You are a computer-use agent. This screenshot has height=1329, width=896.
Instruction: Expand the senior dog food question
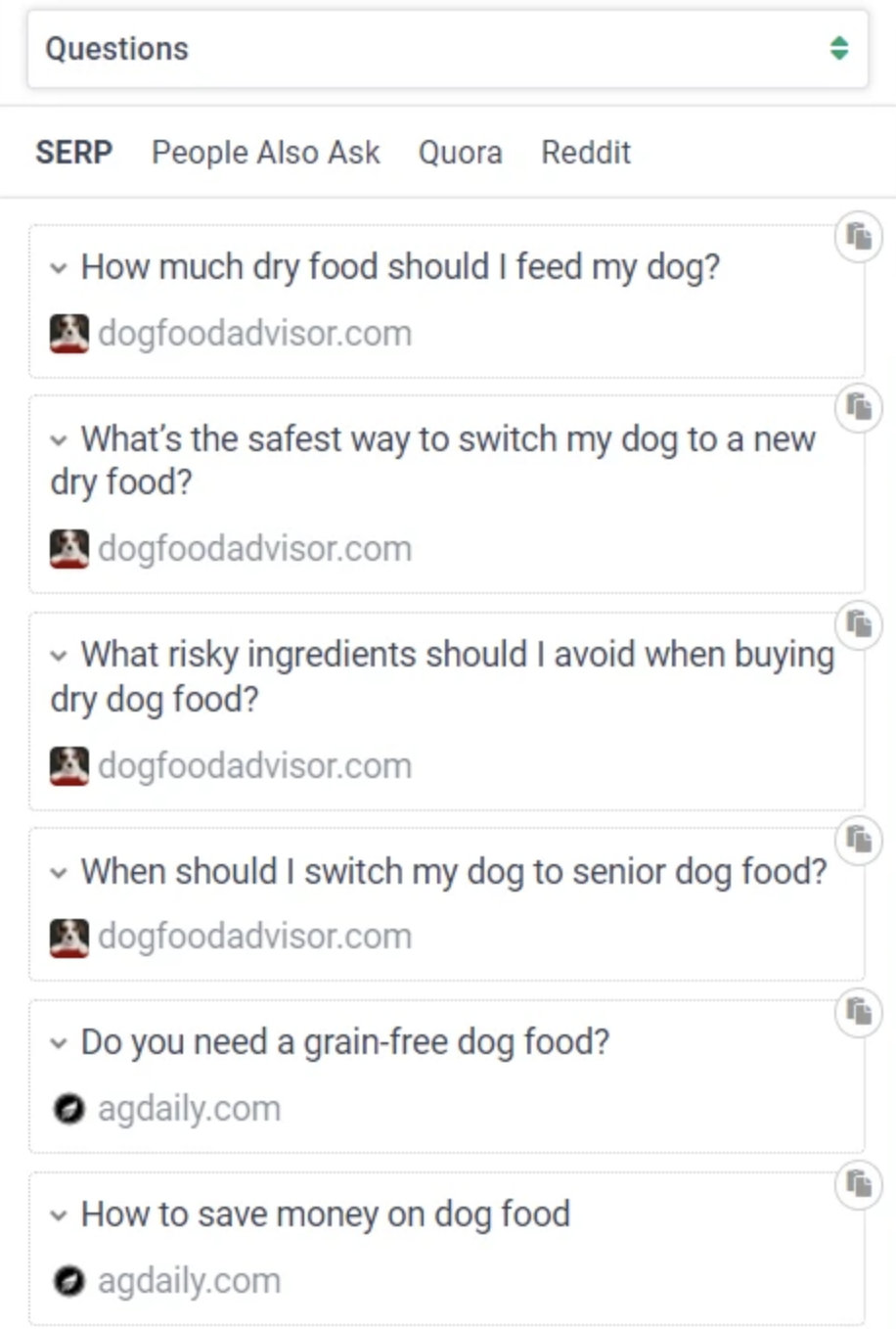[x=60, y=872]
